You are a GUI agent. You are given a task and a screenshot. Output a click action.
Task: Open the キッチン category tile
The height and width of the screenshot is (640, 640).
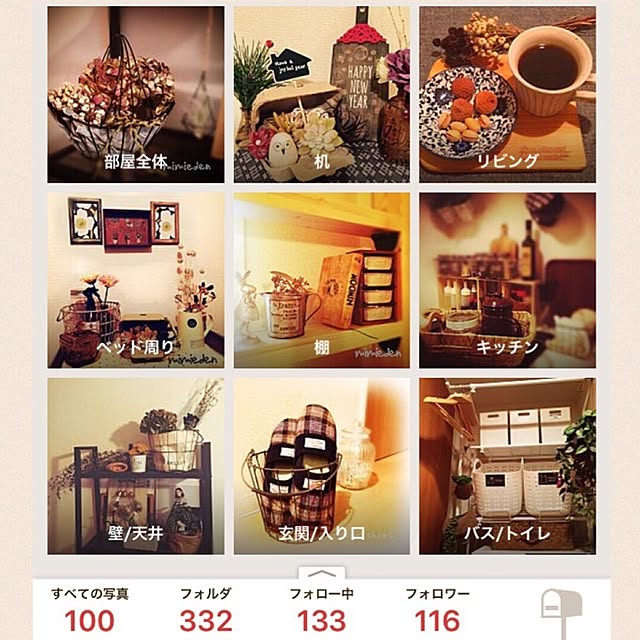[x=507, y=281]
